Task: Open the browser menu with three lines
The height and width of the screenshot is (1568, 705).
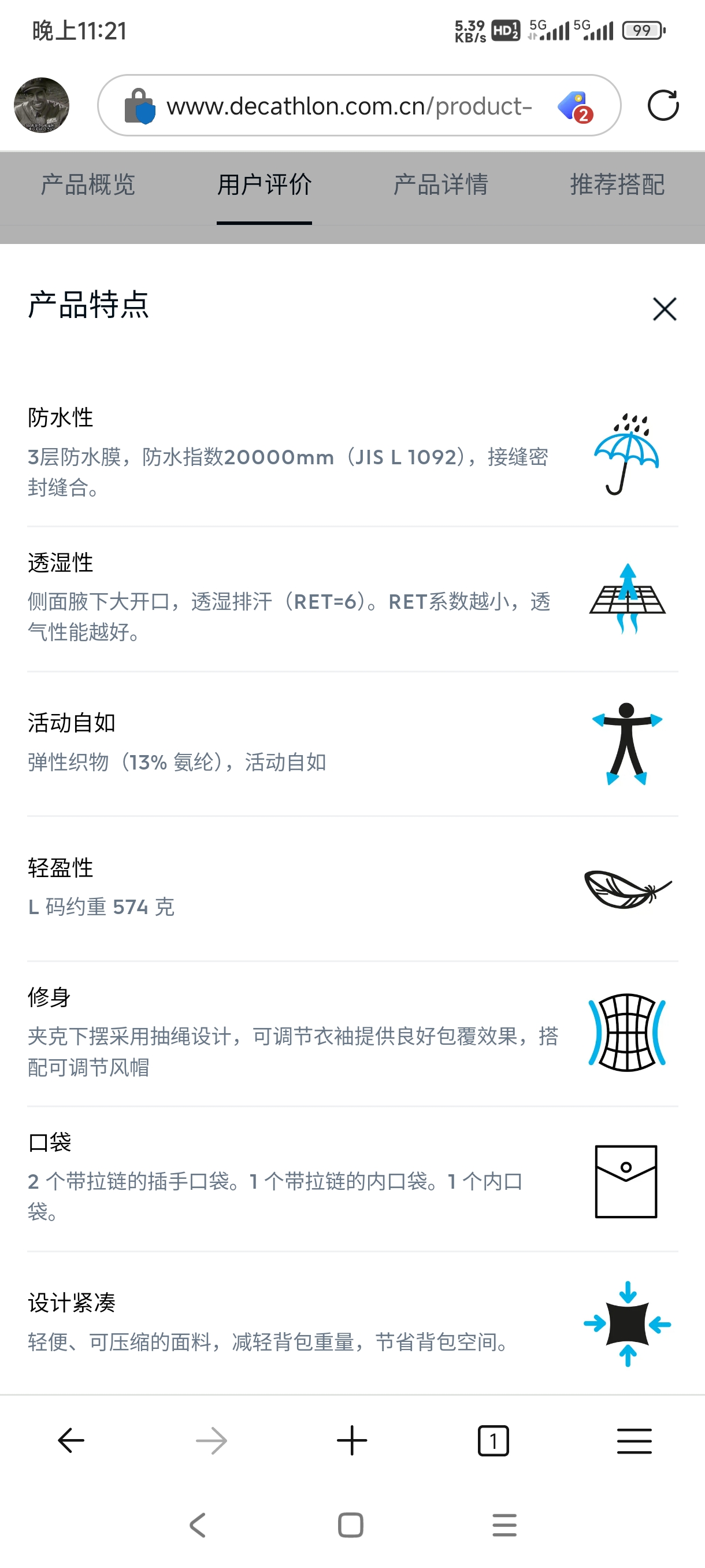Action: [634, 1441]
